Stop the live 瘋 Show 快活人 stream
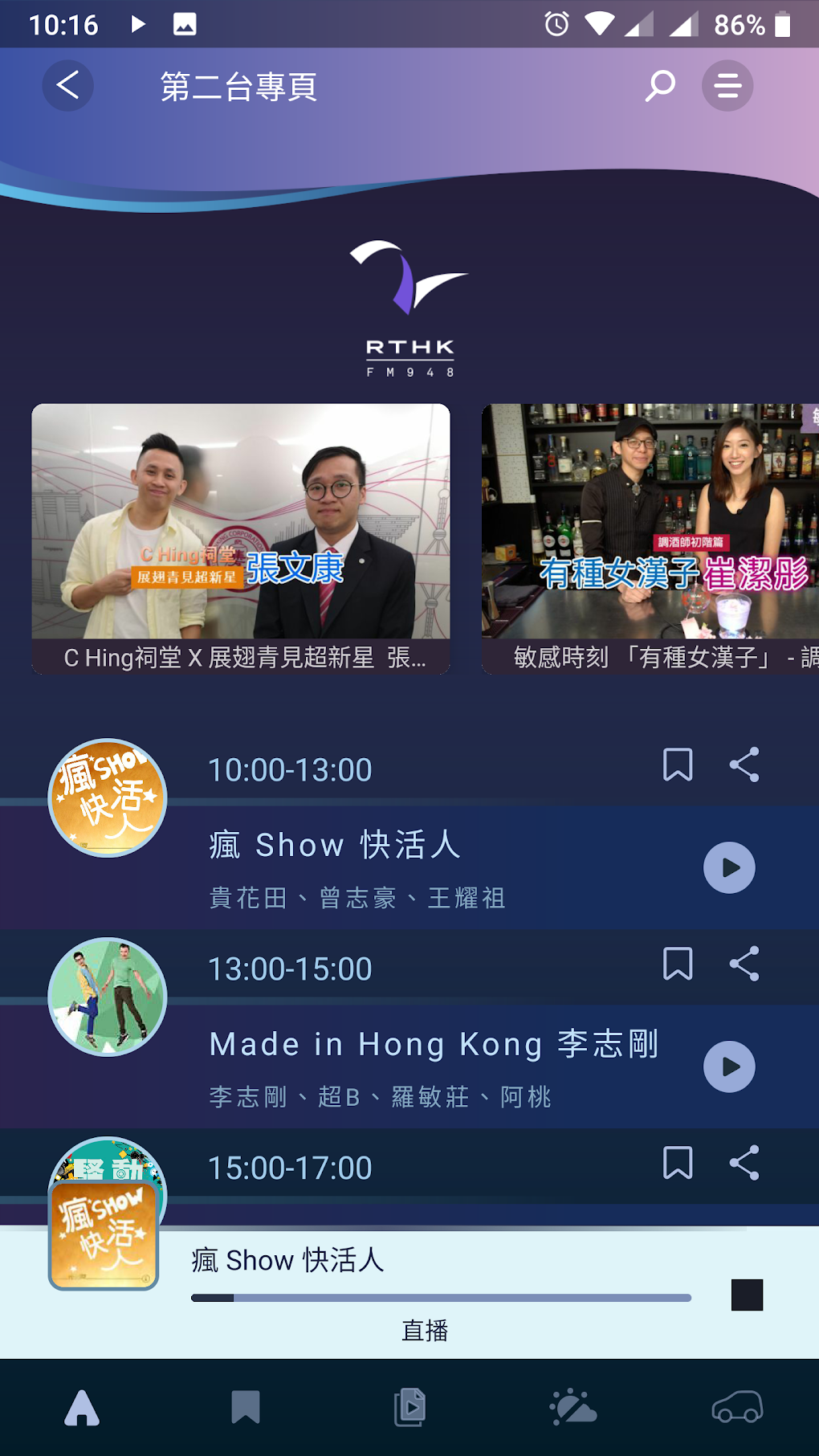Image resolution: width=819 pixels, height=1456 pixels. coord(747,1295)
